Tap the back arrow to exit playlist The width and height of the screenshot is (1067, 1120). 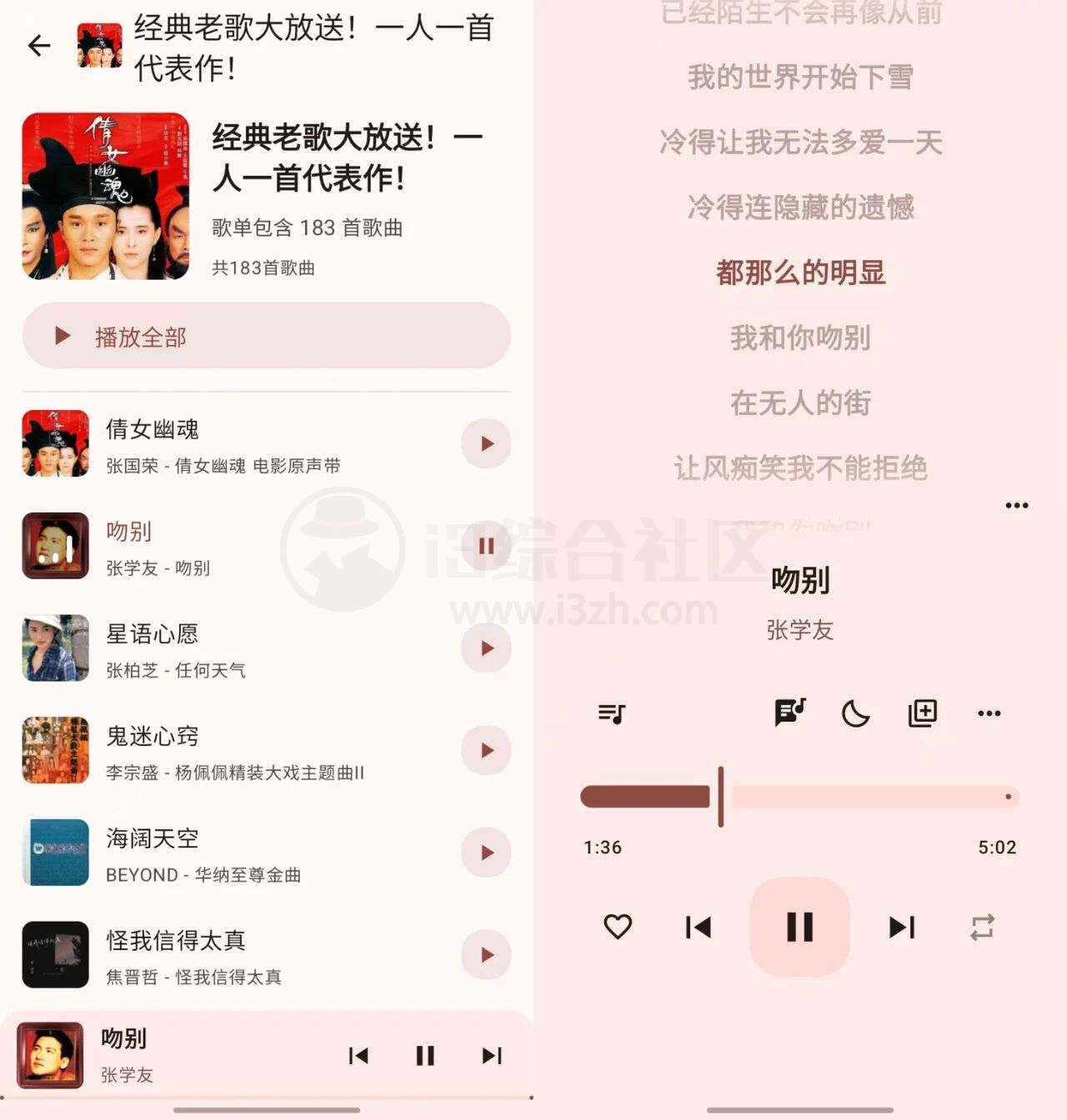click(38, 47)
